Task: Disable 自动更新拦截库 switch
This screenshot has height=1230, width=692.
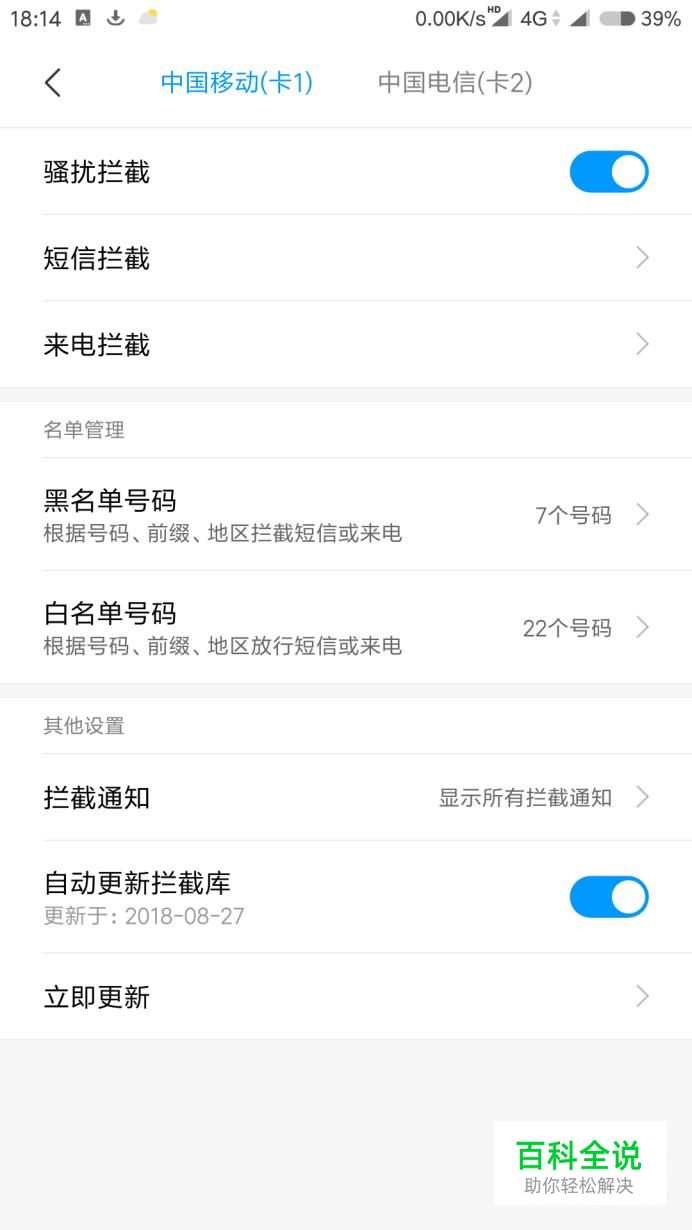Action: tap(609, 897)
